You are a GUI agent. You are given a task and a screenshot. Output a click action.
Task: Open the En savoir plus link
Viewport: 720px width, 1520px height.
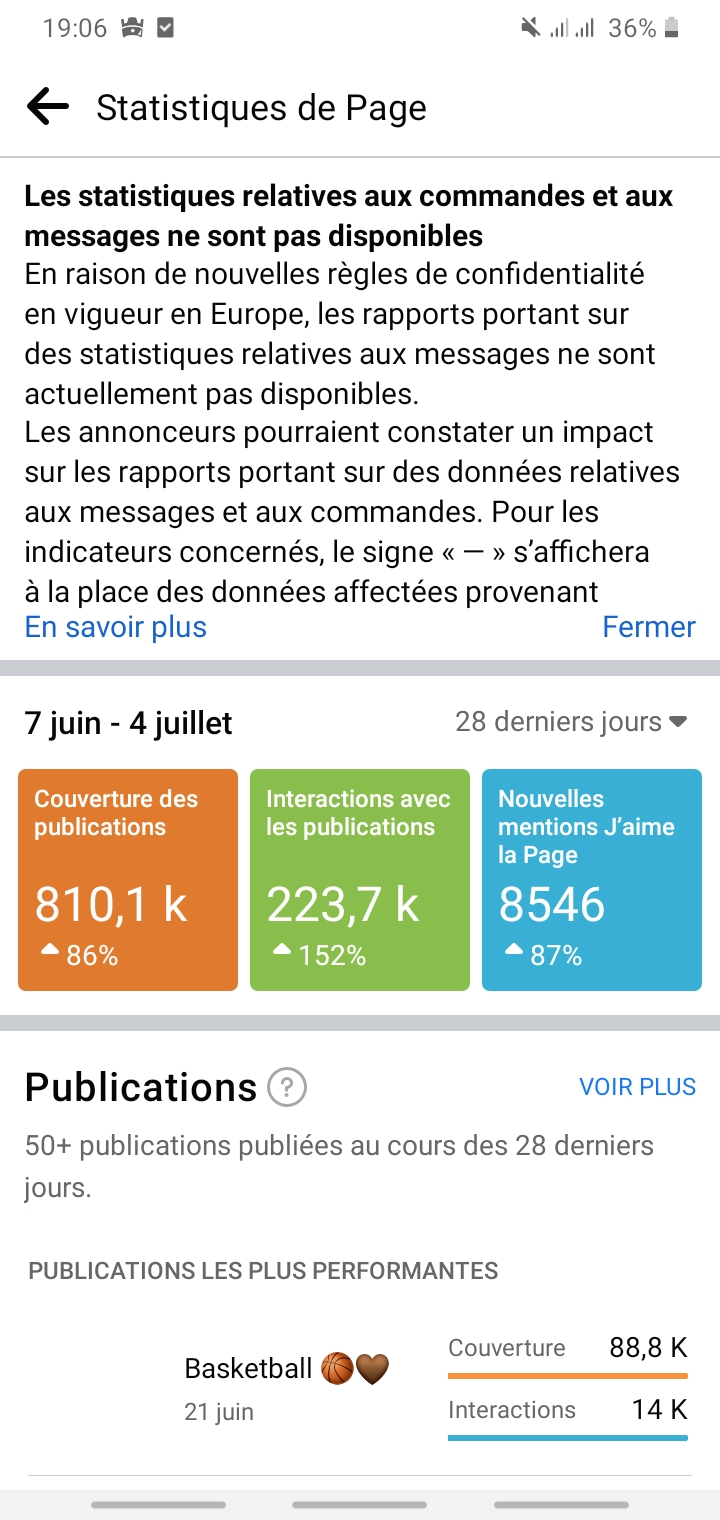pos(116,627)
